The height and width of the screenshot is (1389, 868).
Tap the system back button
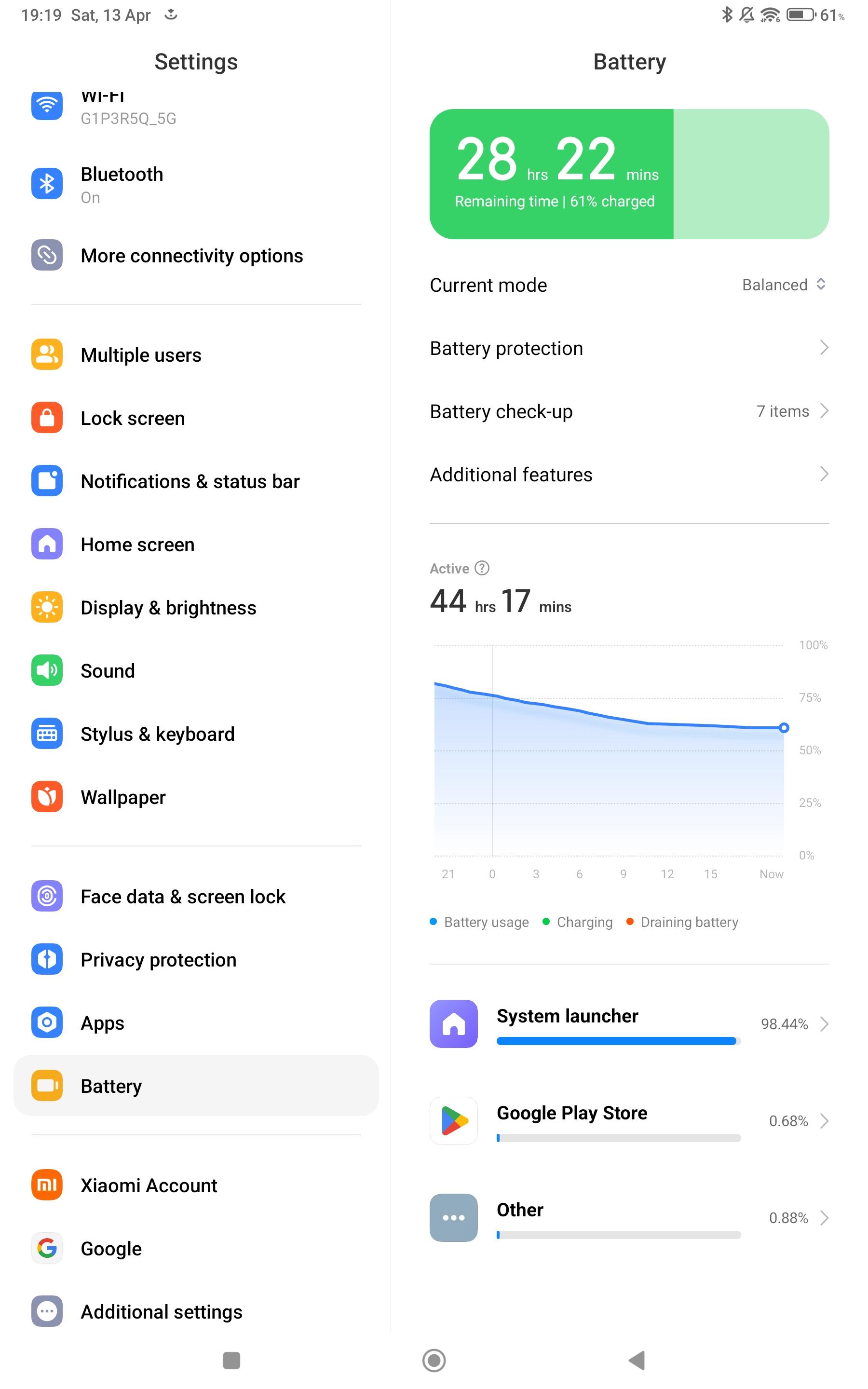[636, 1360]
